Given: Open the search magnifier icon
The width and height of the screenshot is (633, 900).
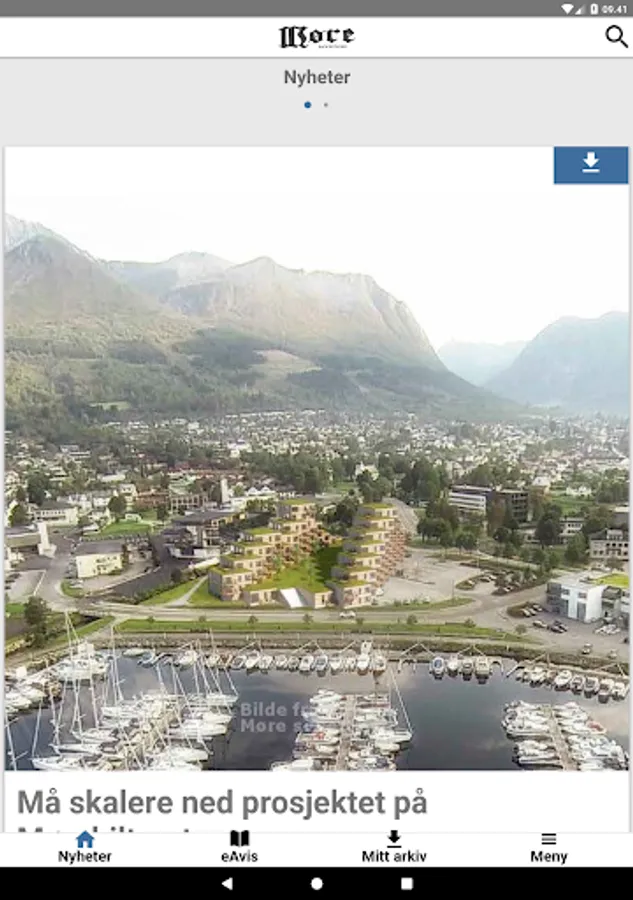Looking at the screenshot, I should (x=616, y=37).
